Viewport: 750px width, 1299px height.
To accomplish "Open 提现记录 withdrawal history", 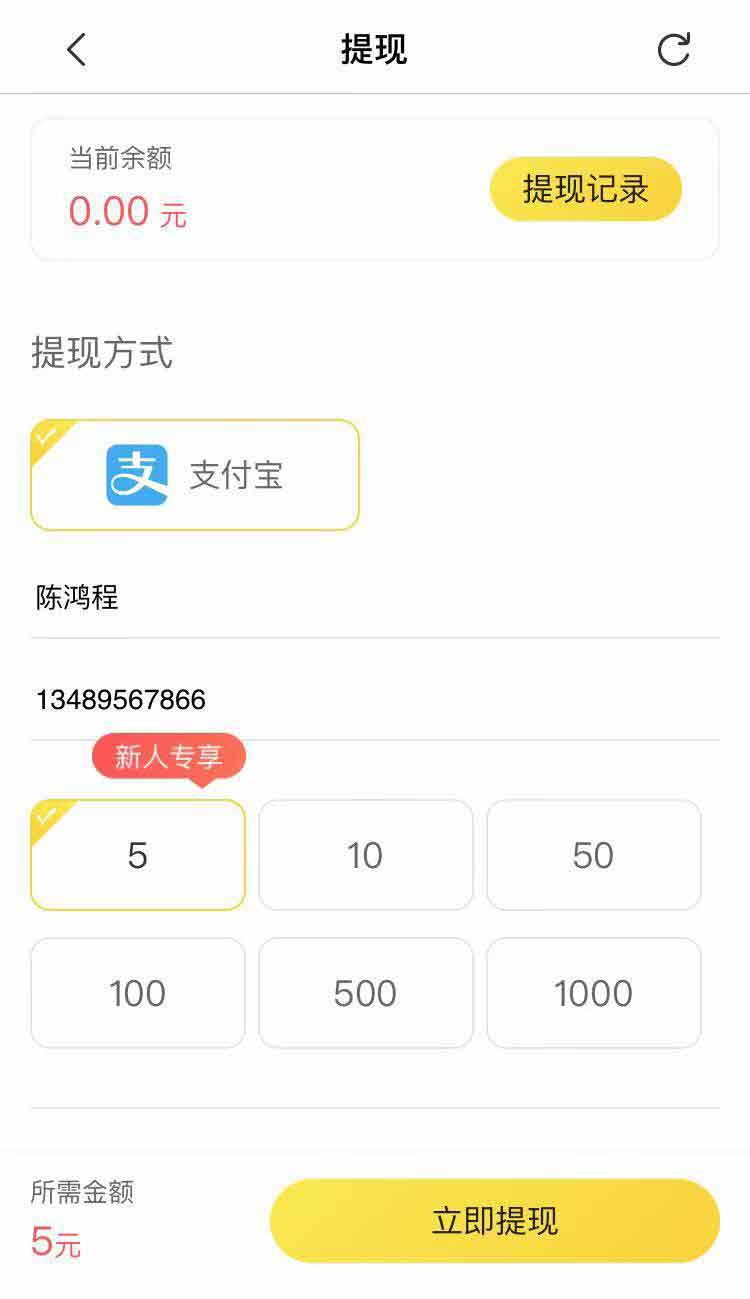I will click(585, 189).
